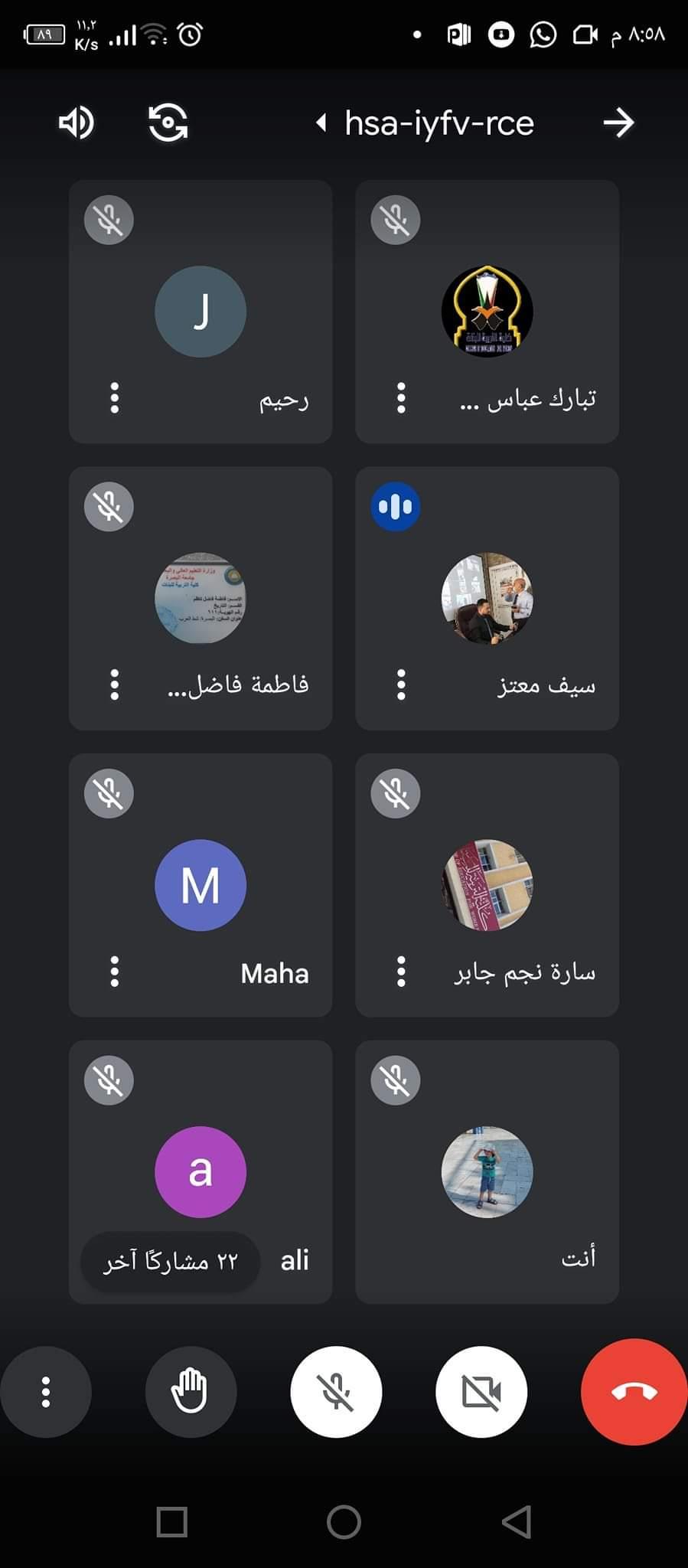The width and height of the screenshot is (688, 1568).
Task: Open سيف معتز's participant tile
Action: pyautogui.click(x=487, y=598)
